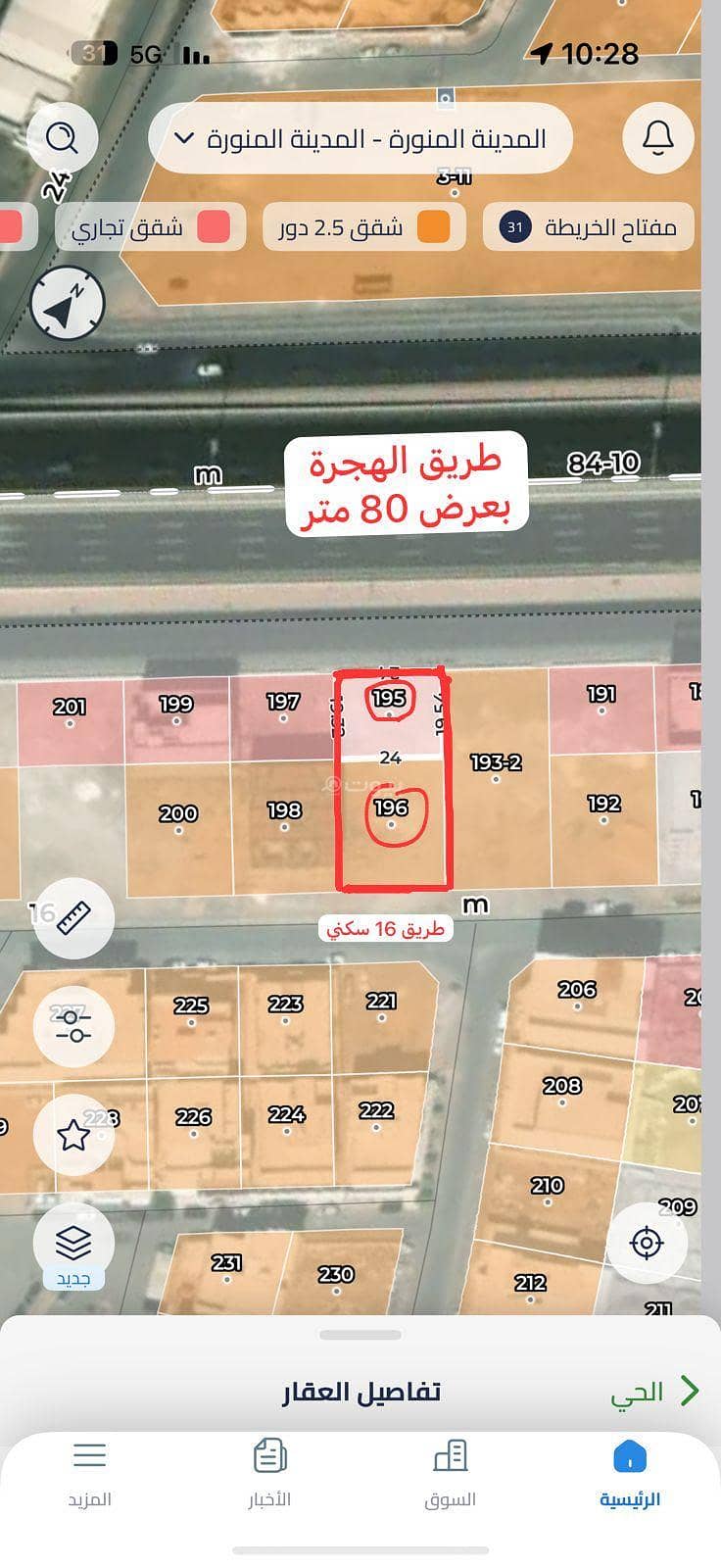Open favorites star button
The height and width of the screenshot is (1568, 721).
(x=73, y=1135)
